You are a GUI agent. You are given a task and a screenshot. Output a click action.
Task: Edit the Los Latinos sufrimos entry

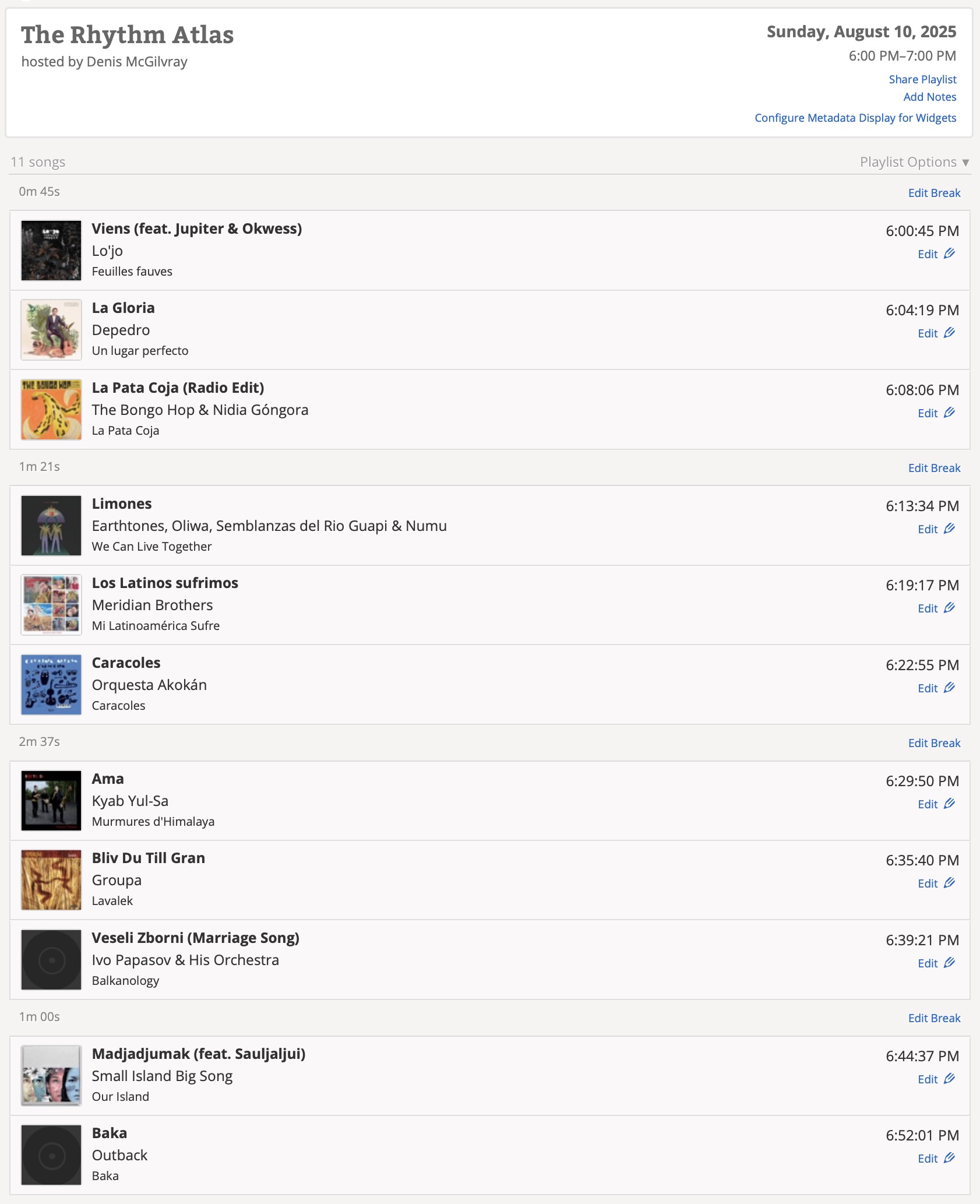click(935, 608)
